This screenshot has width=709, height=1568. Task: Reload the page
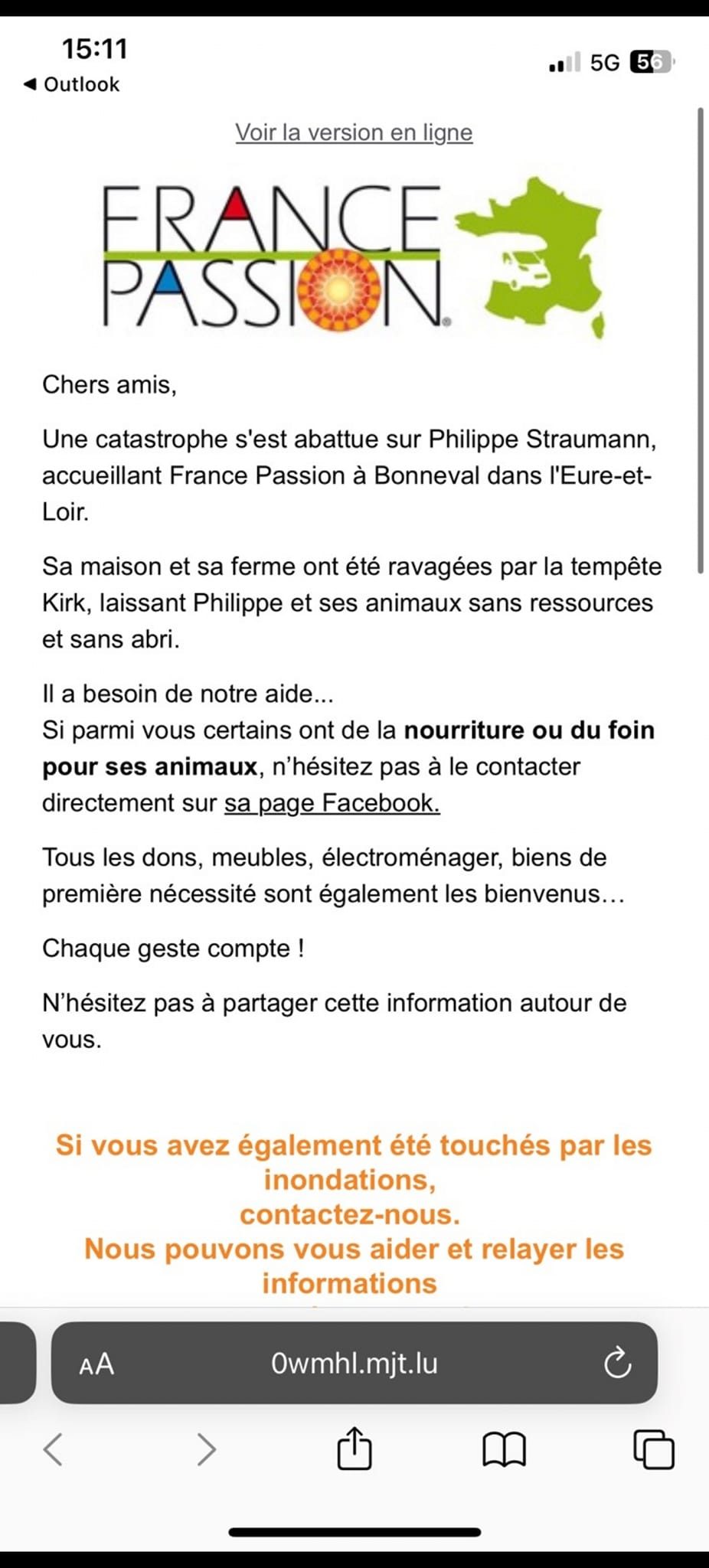click(617, 1363)
